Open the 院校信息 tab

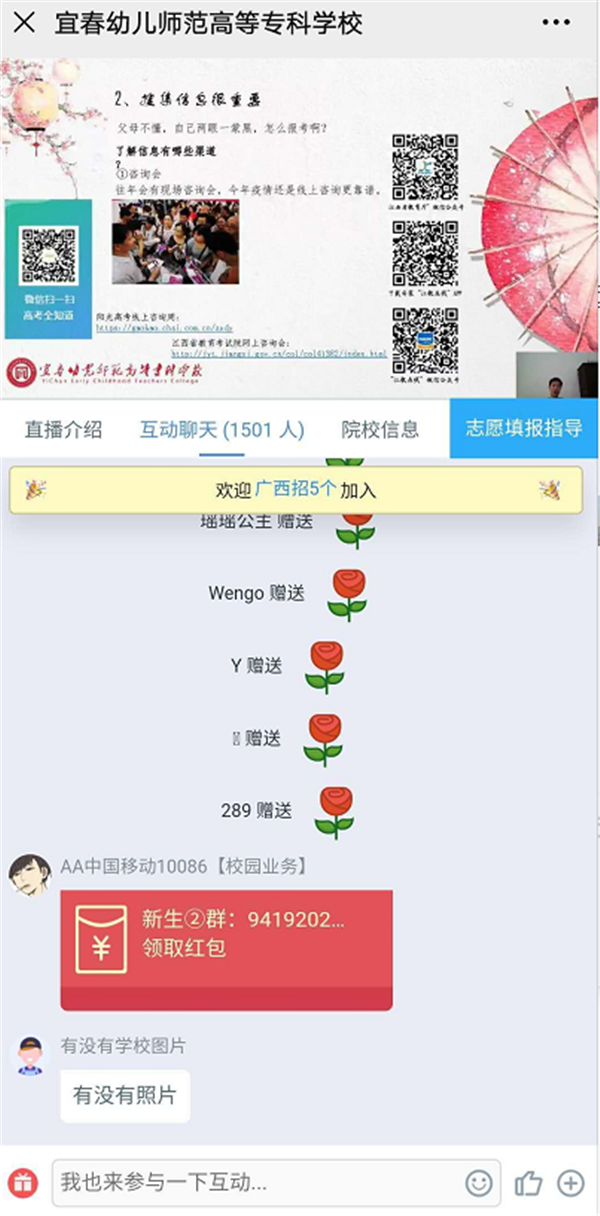[x=380, y=430]
